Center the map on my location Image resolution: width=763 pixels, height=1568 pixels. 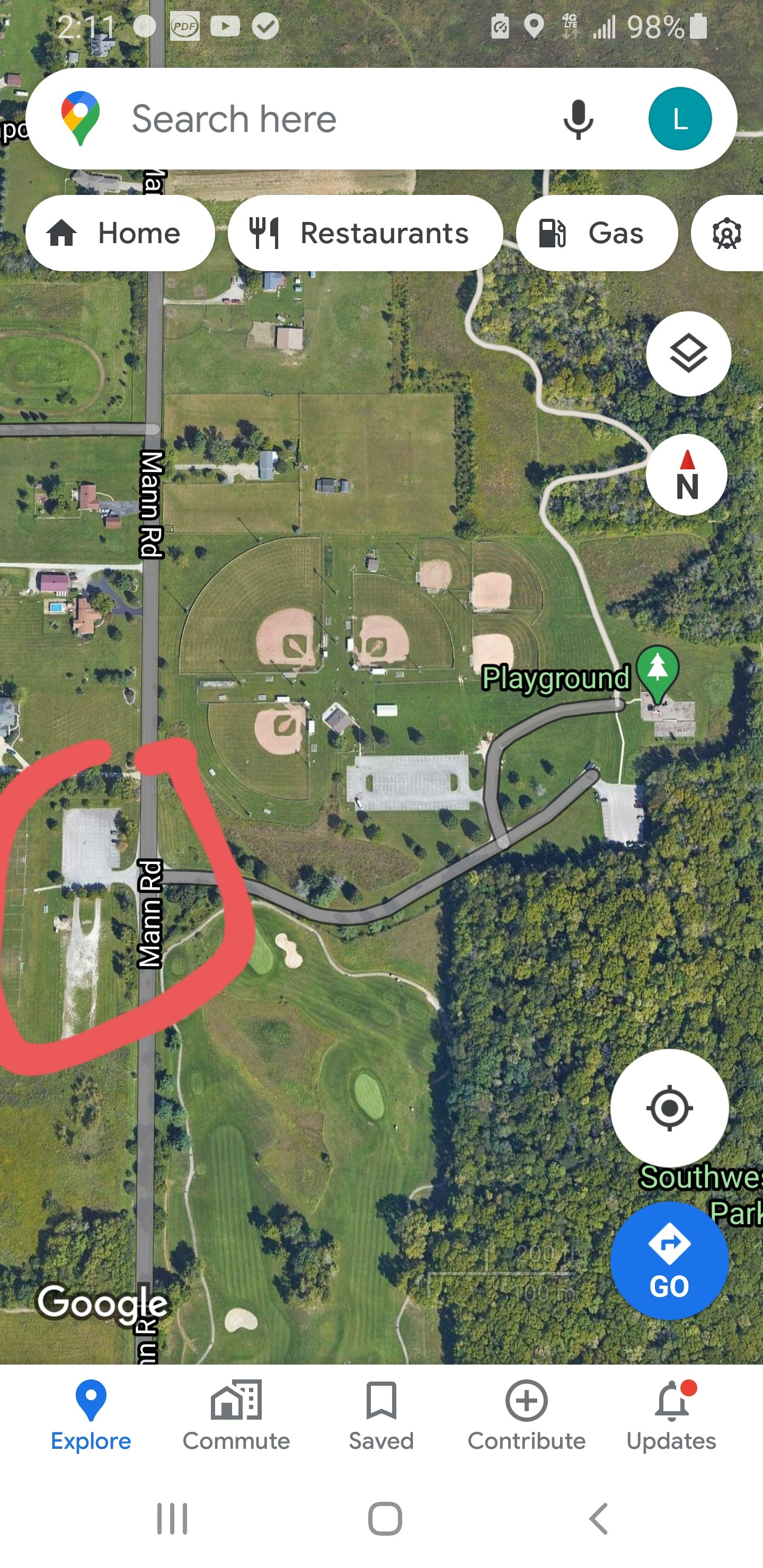click(x=669, y=1108)
